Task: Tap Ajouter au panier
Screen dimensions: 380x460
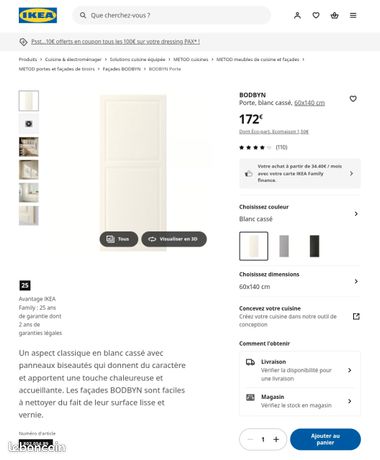Action: click(325, 439)
